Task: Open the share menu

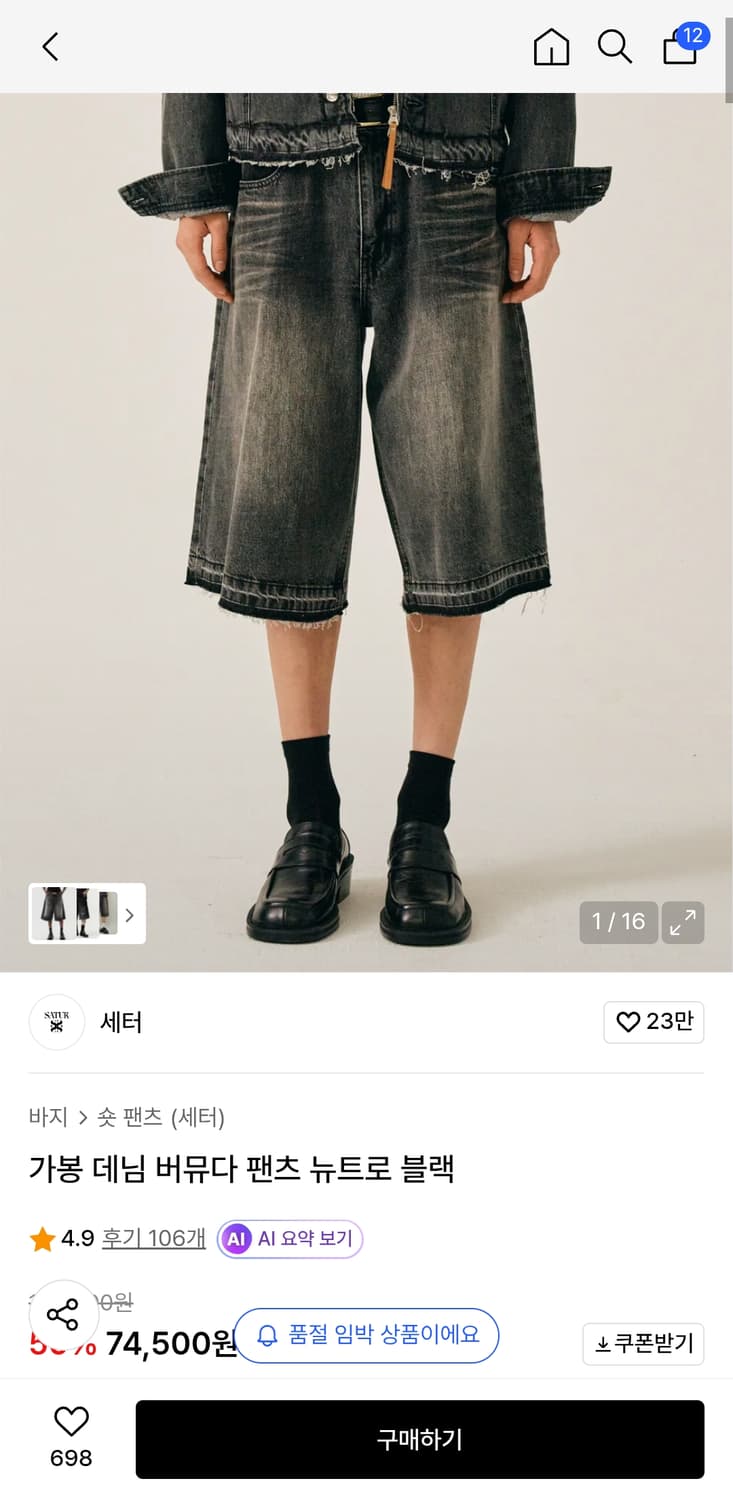Action: [x=63, y=1315]
